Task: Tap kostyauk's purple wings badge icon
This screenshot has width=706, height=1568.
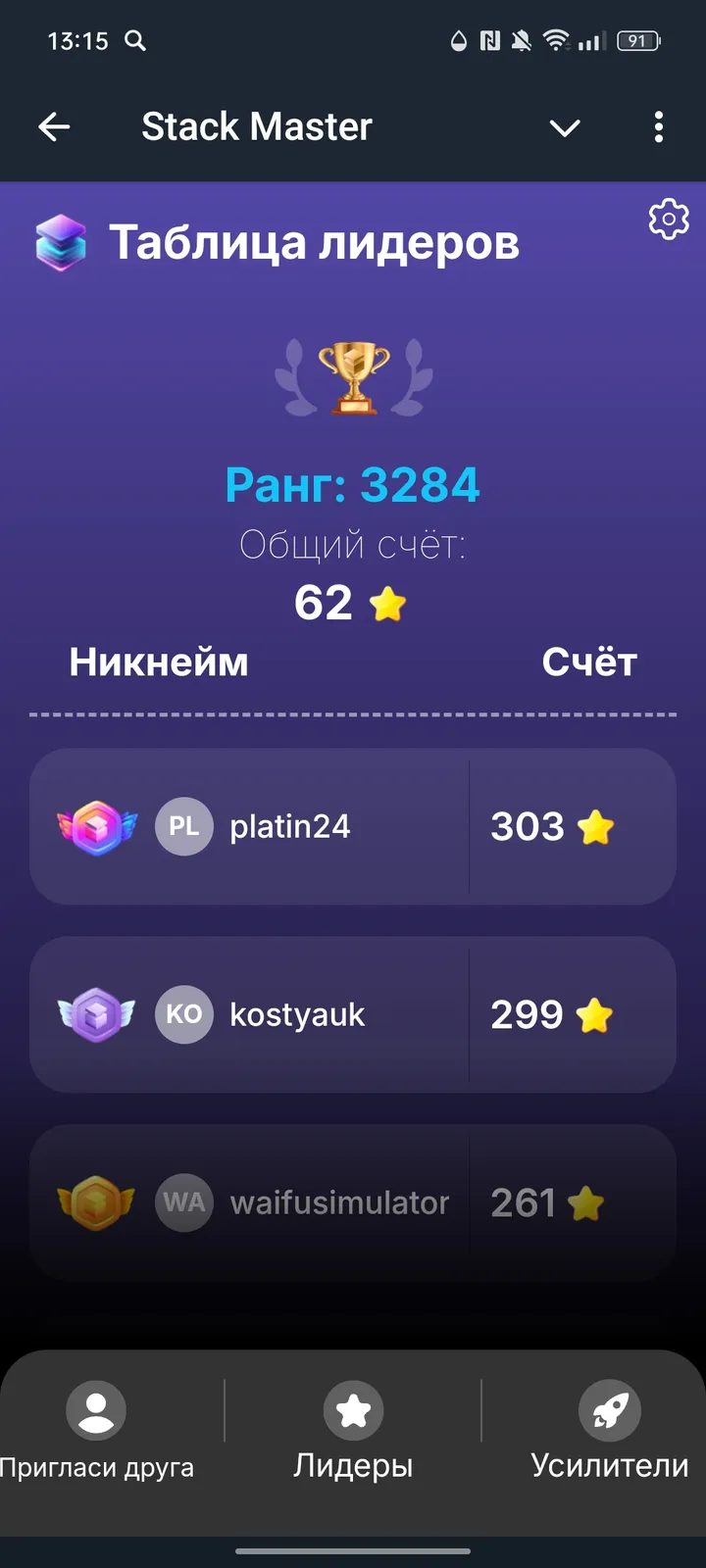Action: pyautogui.click(x=97, y=1014)
